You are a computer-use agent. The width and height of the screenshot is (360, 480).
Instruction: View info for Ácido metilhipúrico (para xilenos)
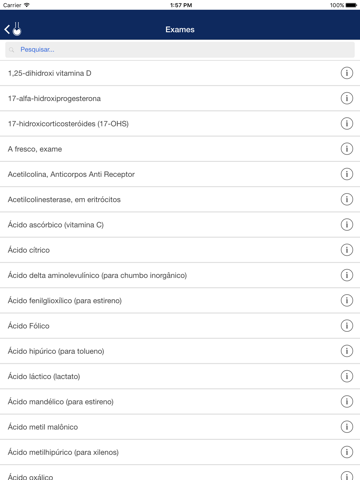point(347,452)
